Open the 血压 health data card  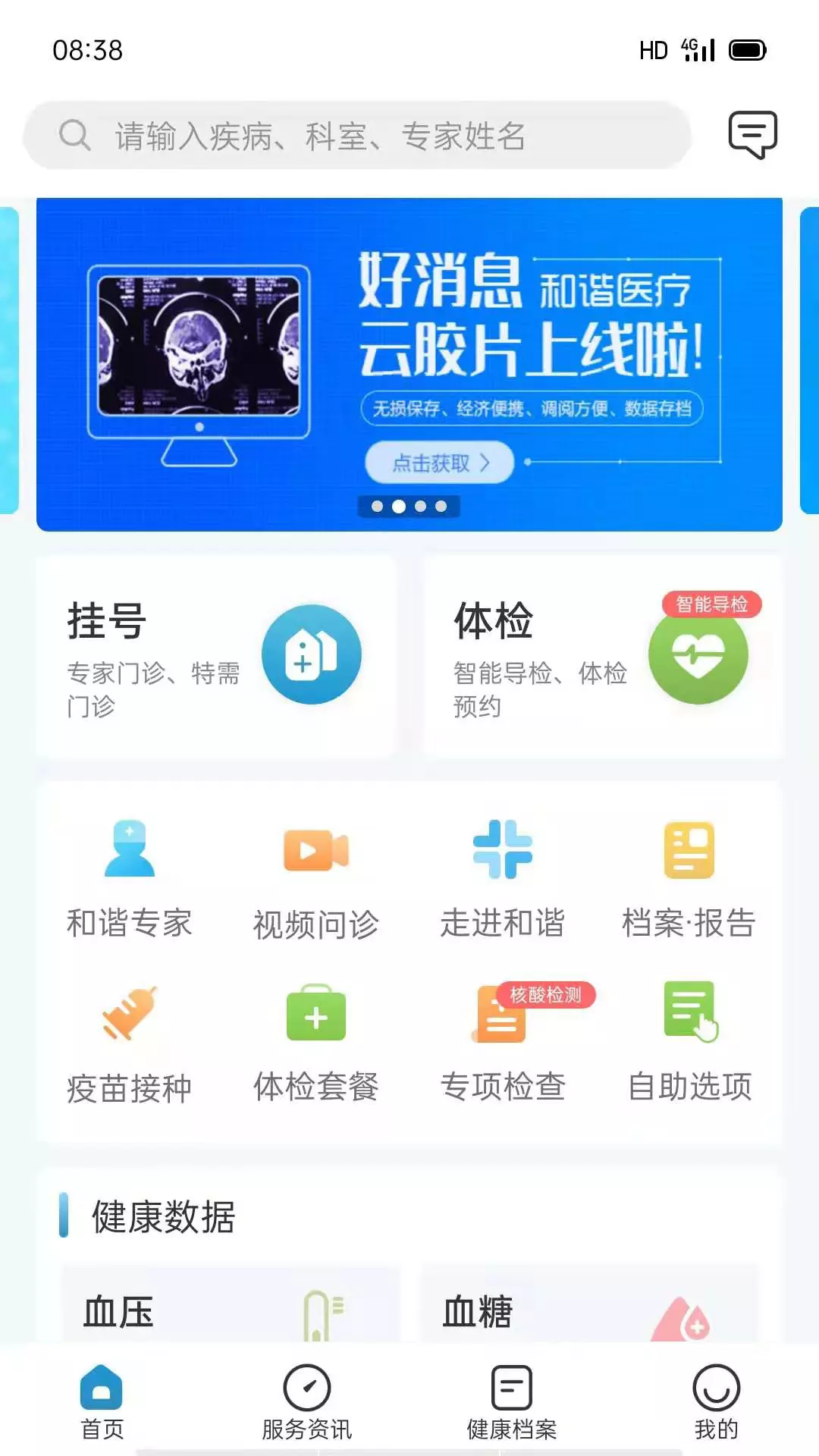231,1304
